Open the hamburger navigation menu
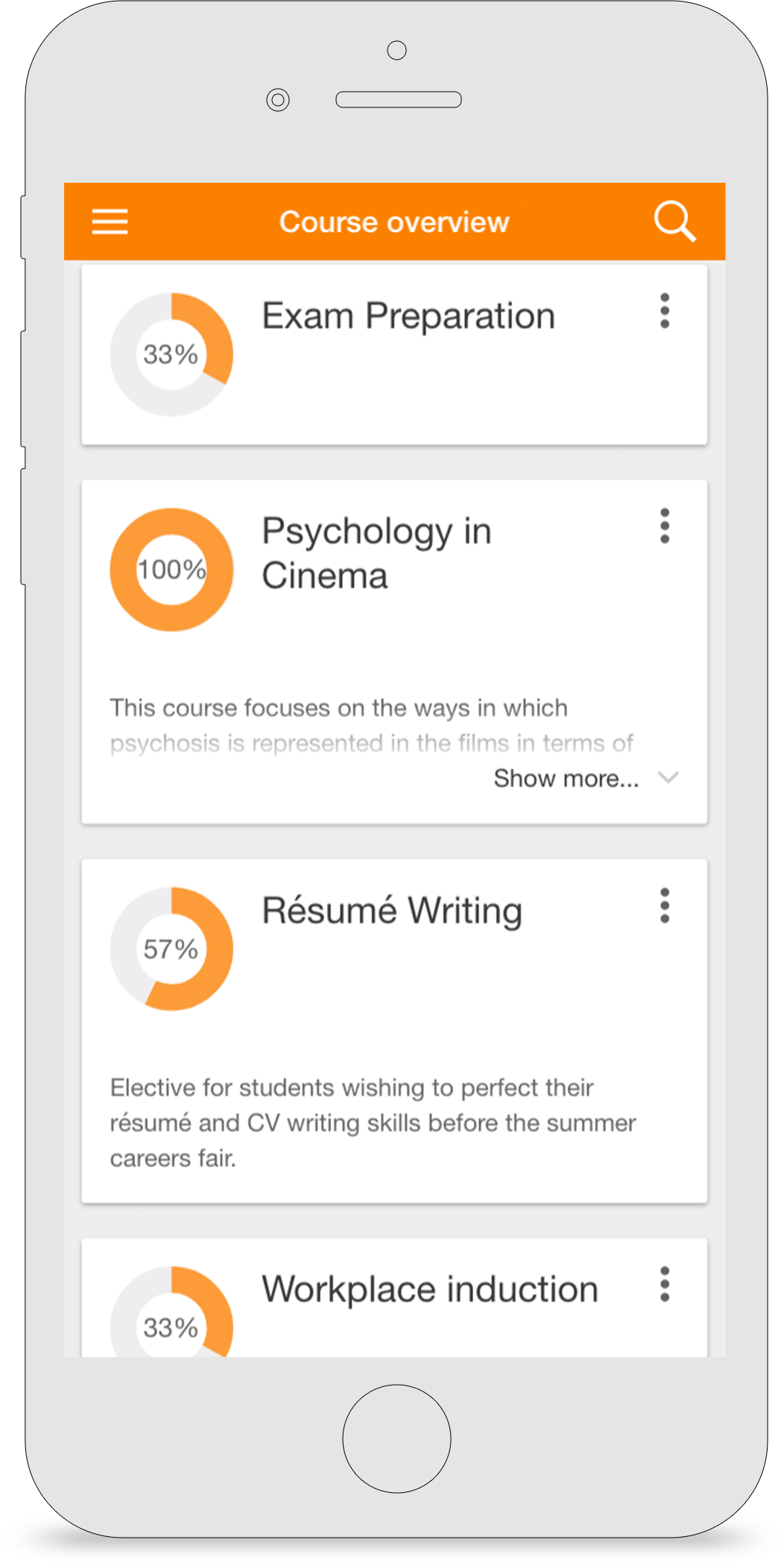 pyautogui.click(x=110, y=221)
